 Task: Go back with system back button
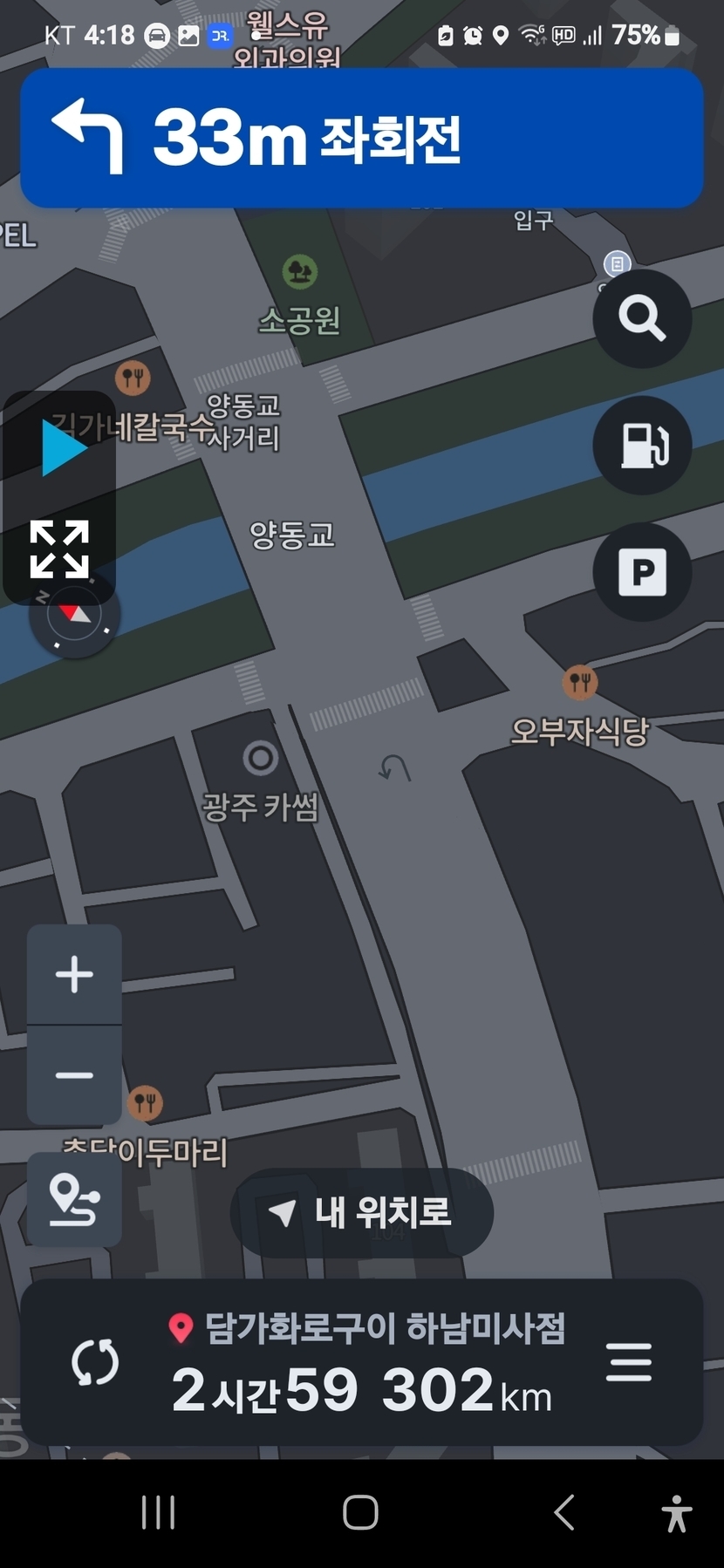point(564,1512)
